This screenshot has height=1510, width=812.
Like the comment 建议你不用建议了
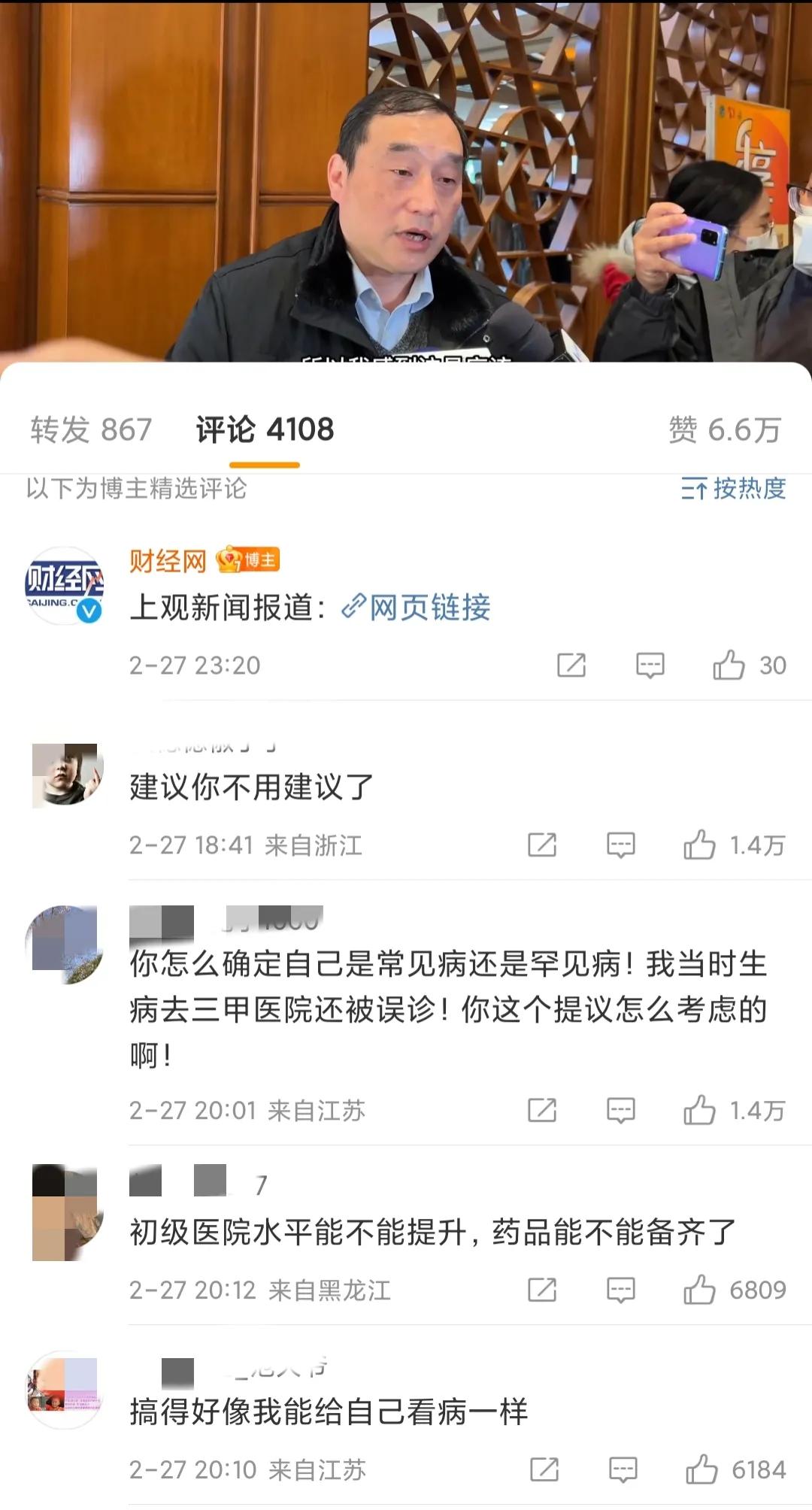702,845
